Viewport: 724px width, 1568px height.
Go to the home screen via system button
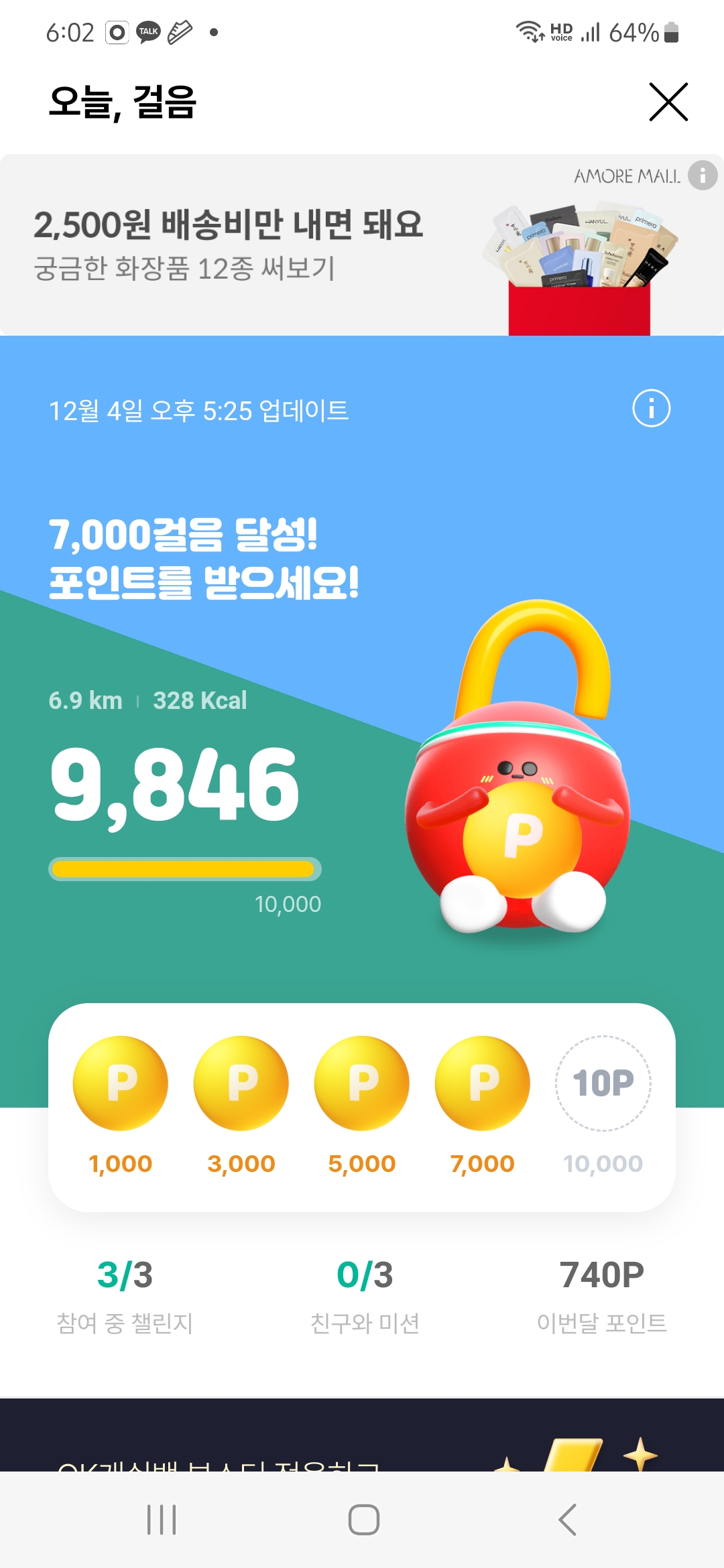click(363, 1520)
